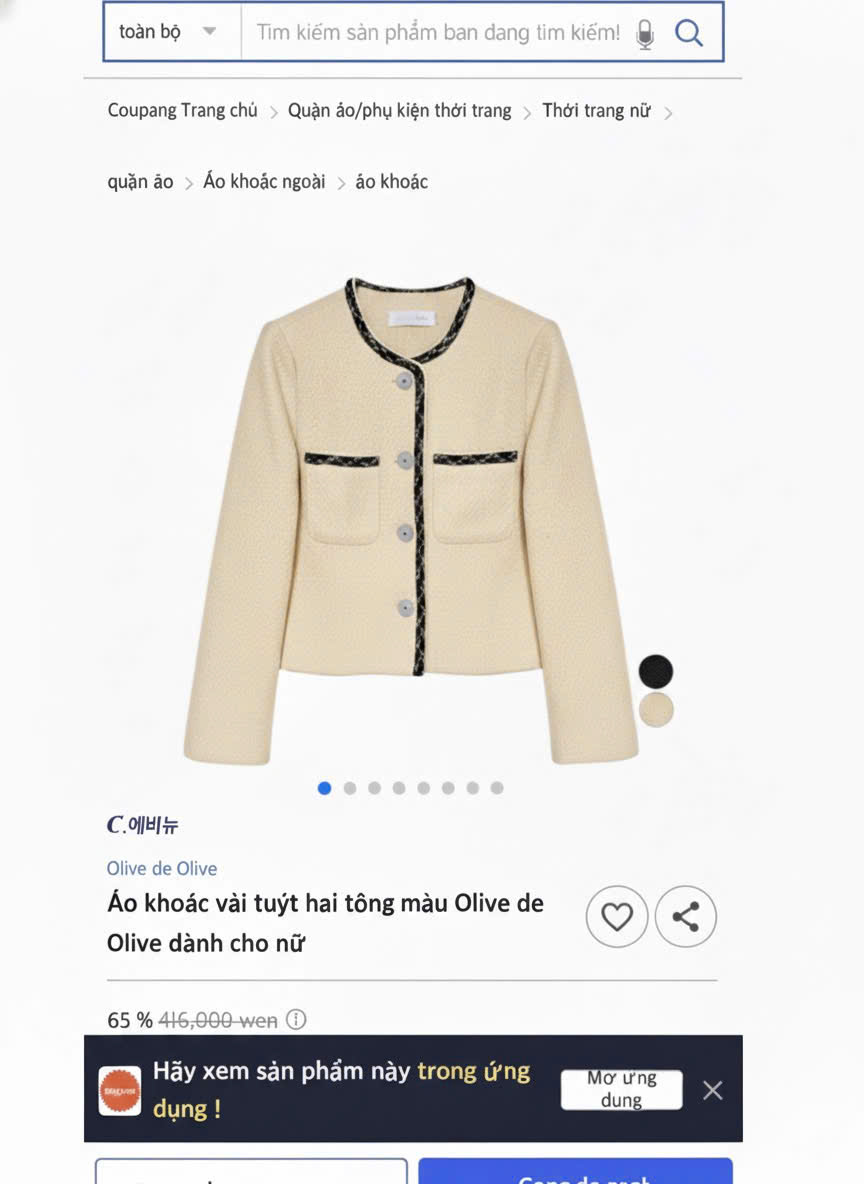Image resolution: width=864 pixels, height=1184 pixels.
Task: Open the 'toàn bộ' category dropdown
Action: coord(170,32)
